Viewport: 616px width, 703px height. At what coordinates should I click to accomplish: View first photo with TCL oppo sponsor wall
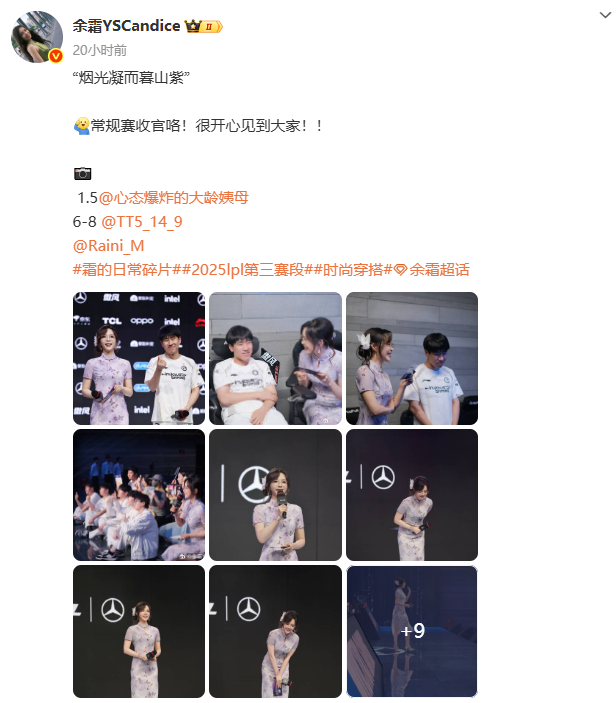(139, 358)
